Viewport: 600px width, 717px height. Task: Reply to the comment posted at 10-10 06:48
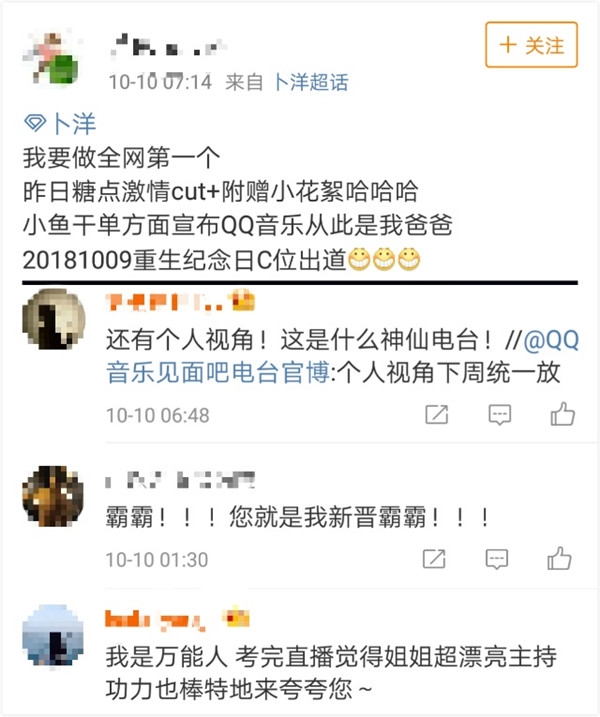499,414
